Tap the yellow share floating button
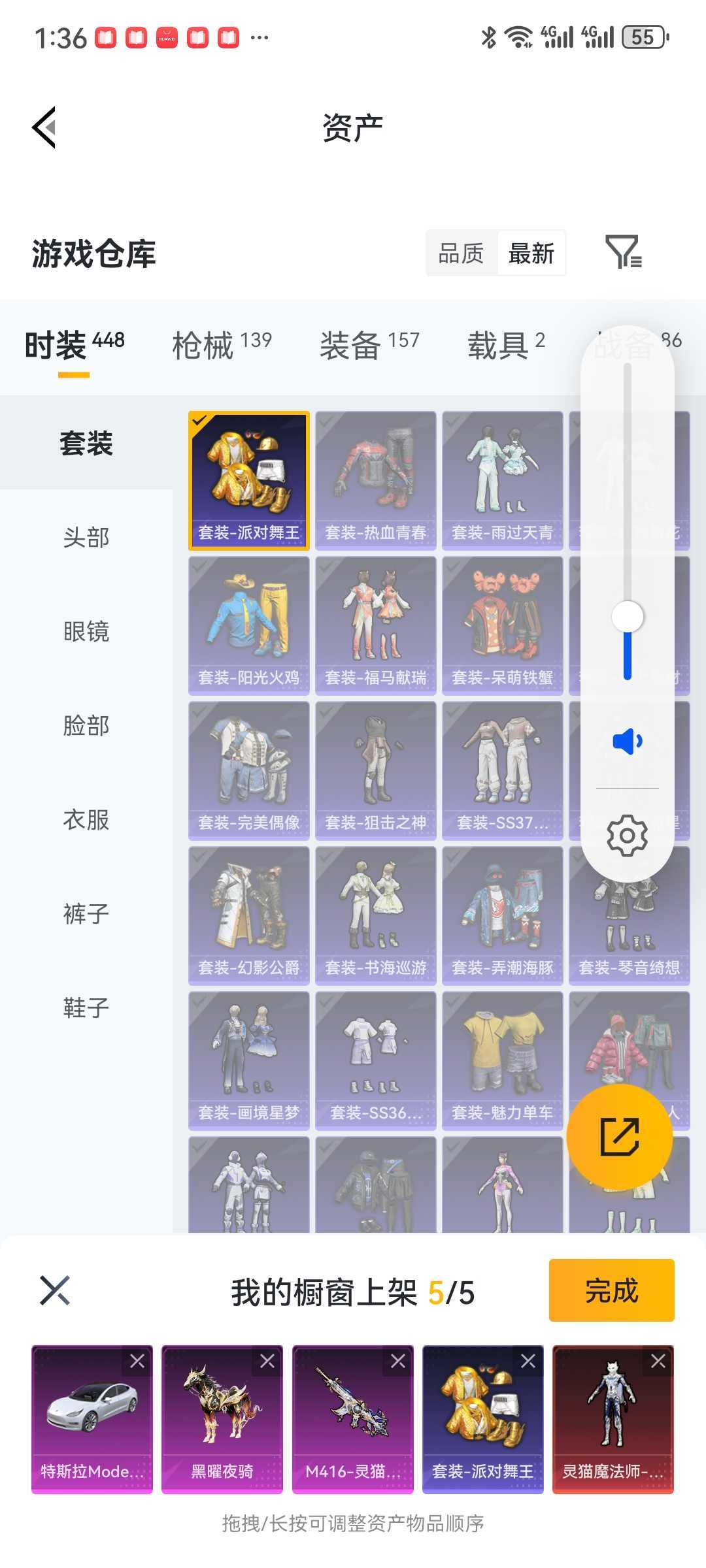Image resolution: width=706 pixels, height=1568 pixels. pos(619,1137)
